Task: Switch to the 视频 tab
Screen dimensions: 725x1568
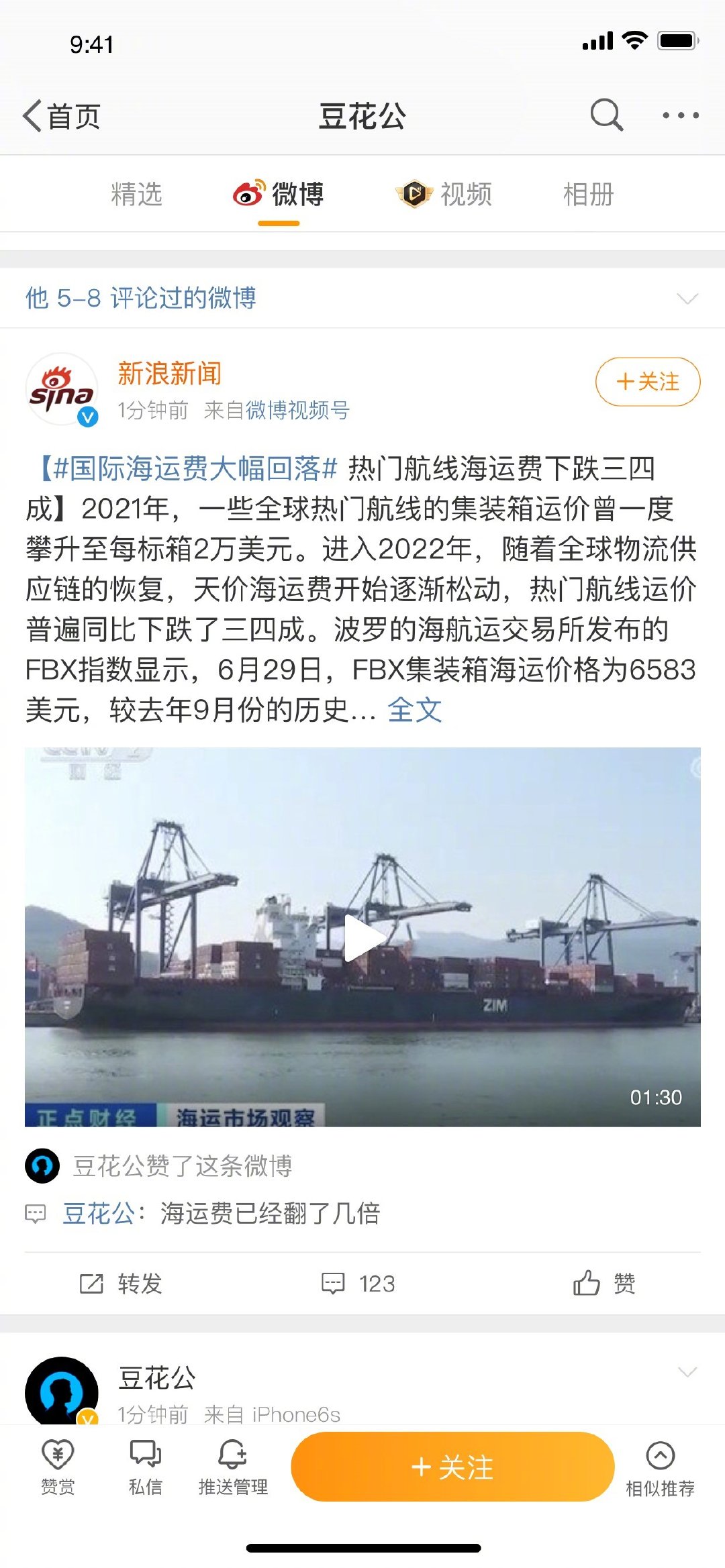Action: tap(444, 195)
